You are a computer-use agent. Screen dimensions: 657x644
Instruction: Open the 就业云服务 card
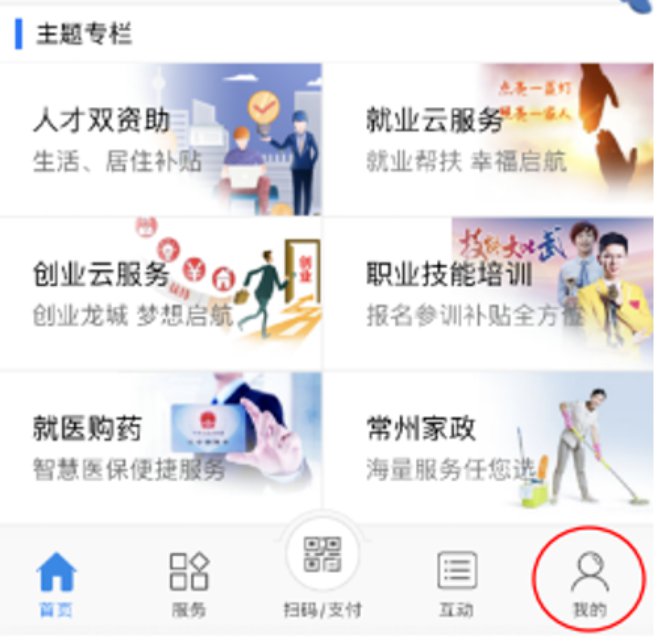[490, 139]
